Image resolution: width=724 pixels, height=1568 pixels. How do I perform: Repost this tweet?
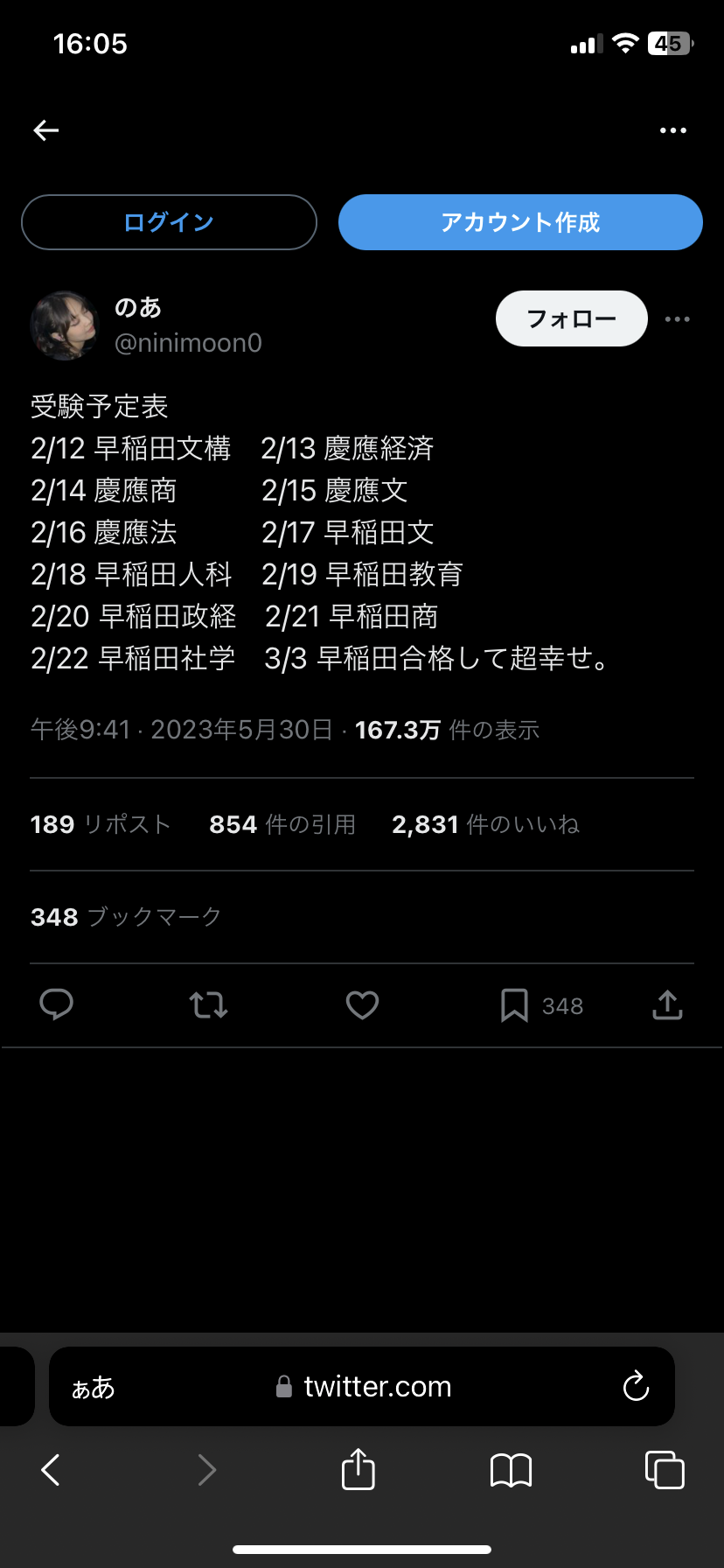pyautogui.click(x=209, y=1004)
